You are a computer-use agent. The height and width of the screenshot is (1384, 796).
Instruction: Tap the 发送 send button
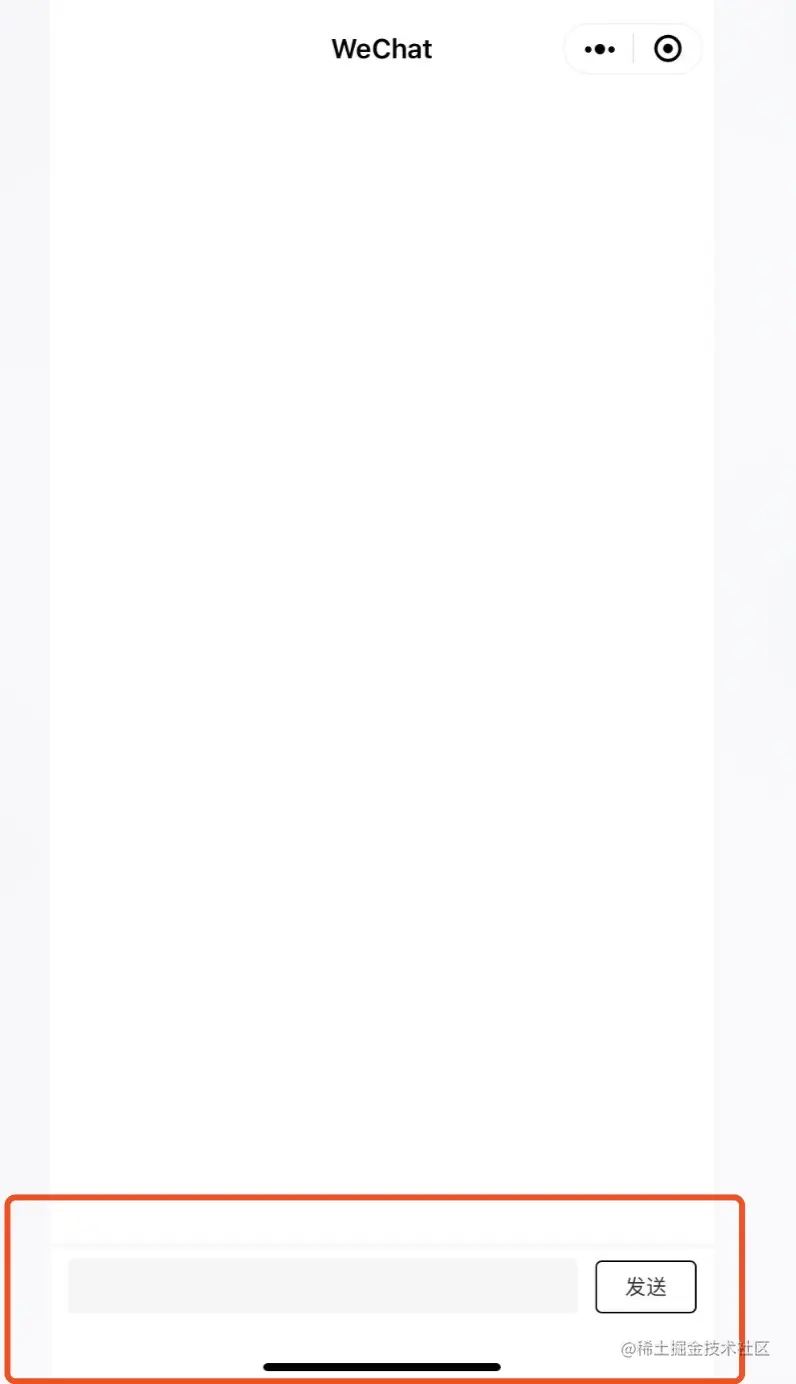coord(645,1287)
